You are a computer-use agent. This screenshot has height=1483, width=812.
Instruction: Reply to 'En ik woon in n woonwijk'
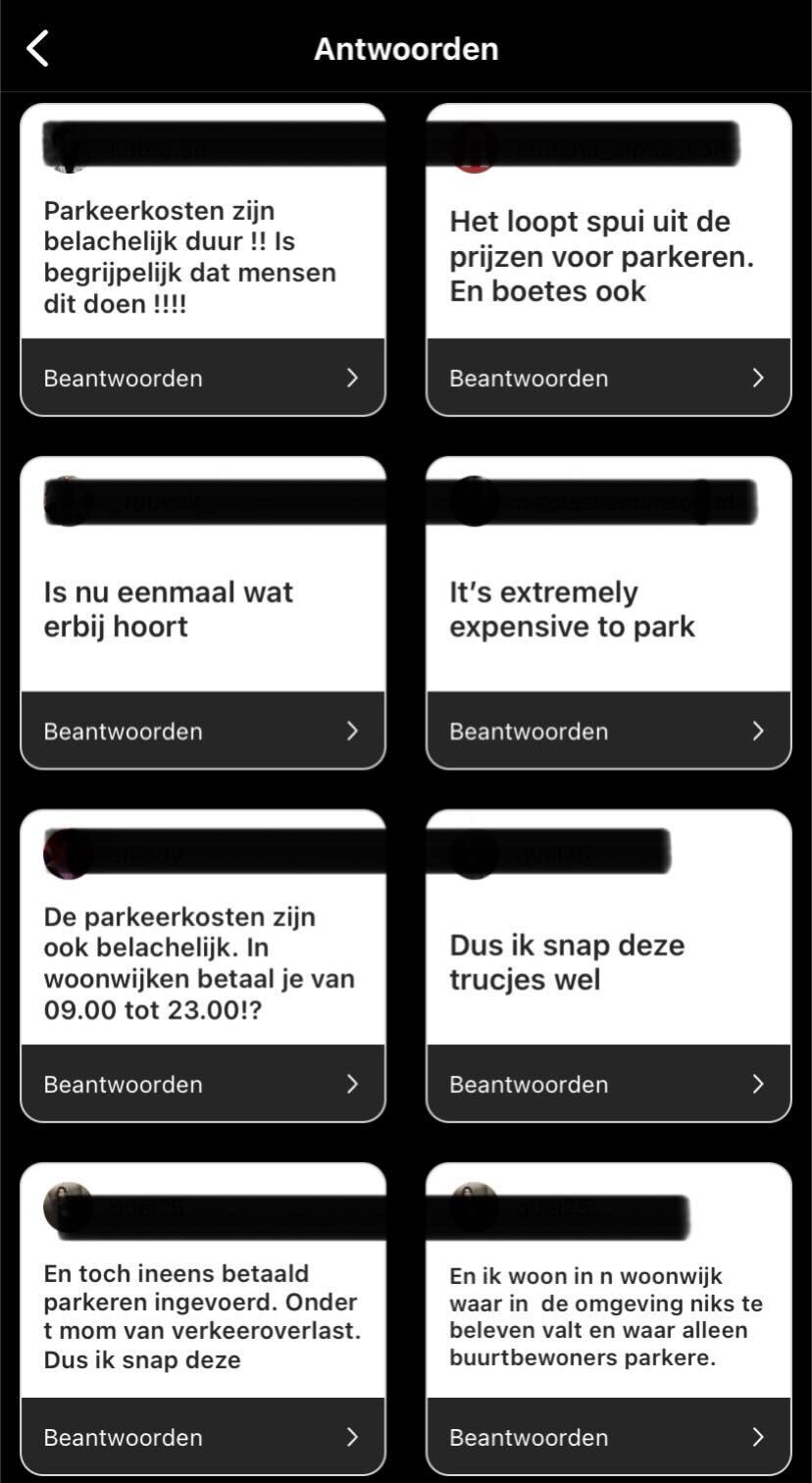tap(608, 1437)
